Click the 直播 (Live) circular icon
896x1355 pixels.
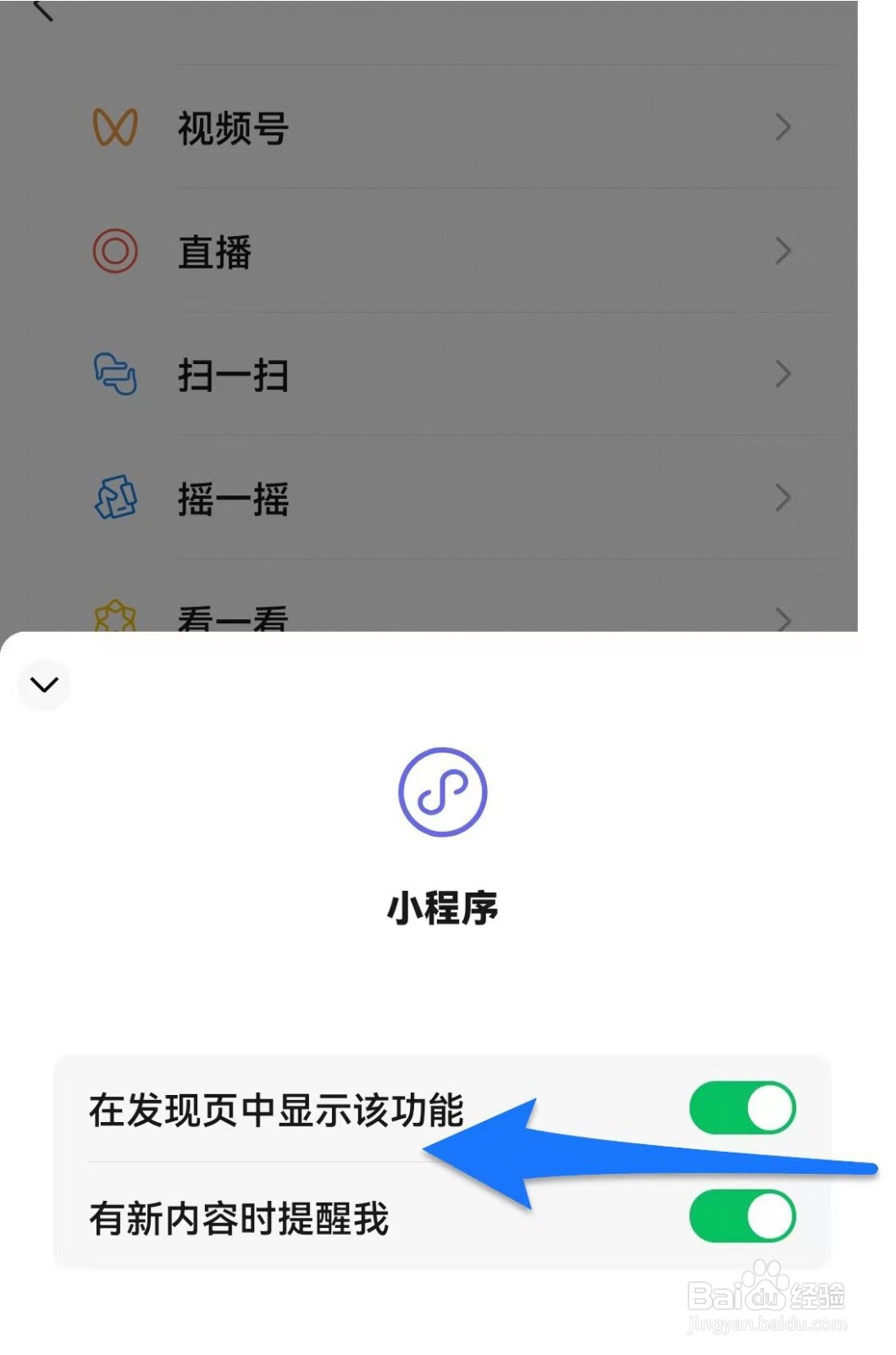tap(116, 251)
